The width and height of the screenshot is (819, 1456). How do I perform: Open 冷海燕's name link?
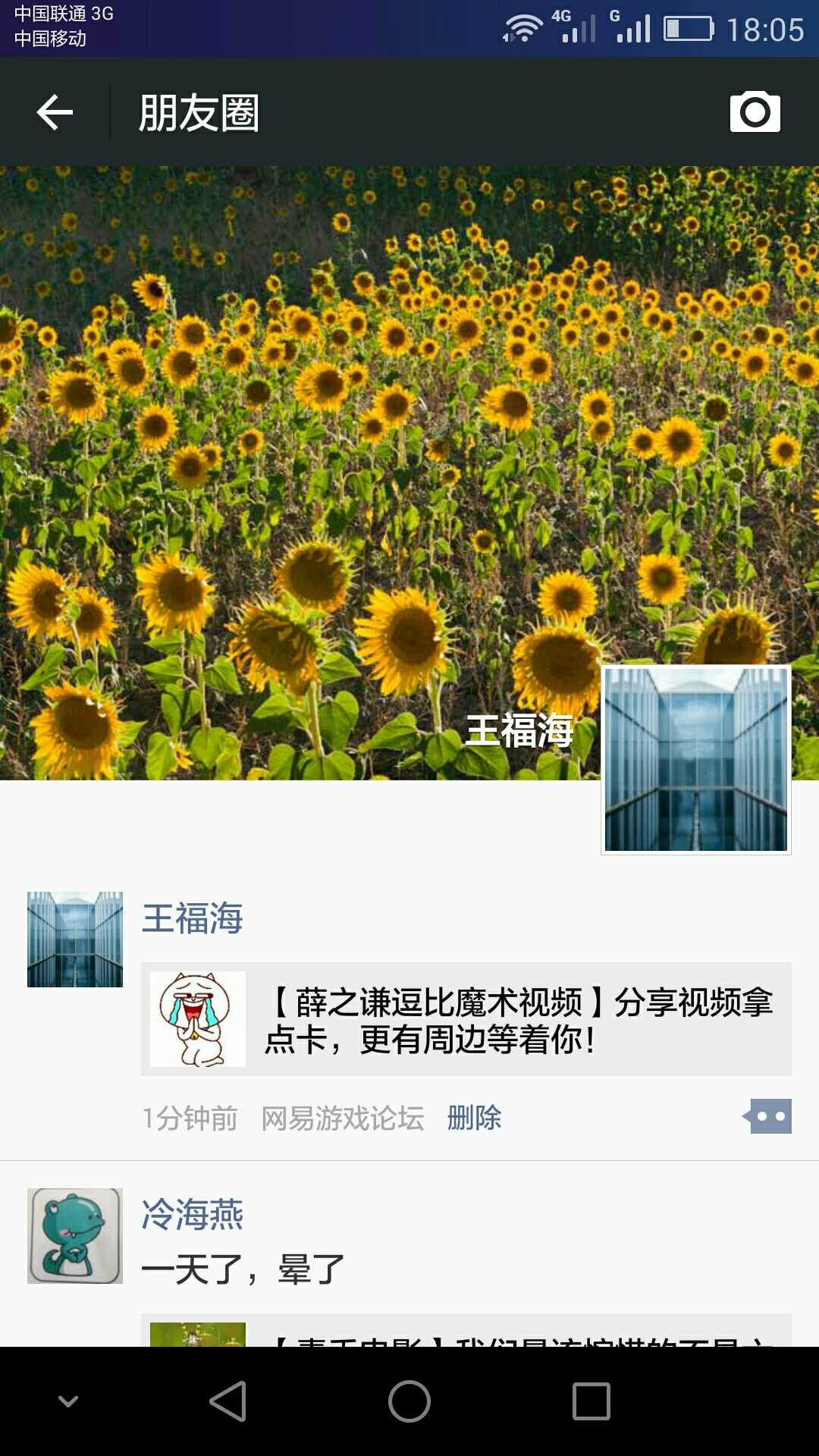(x=192, y=1214)
